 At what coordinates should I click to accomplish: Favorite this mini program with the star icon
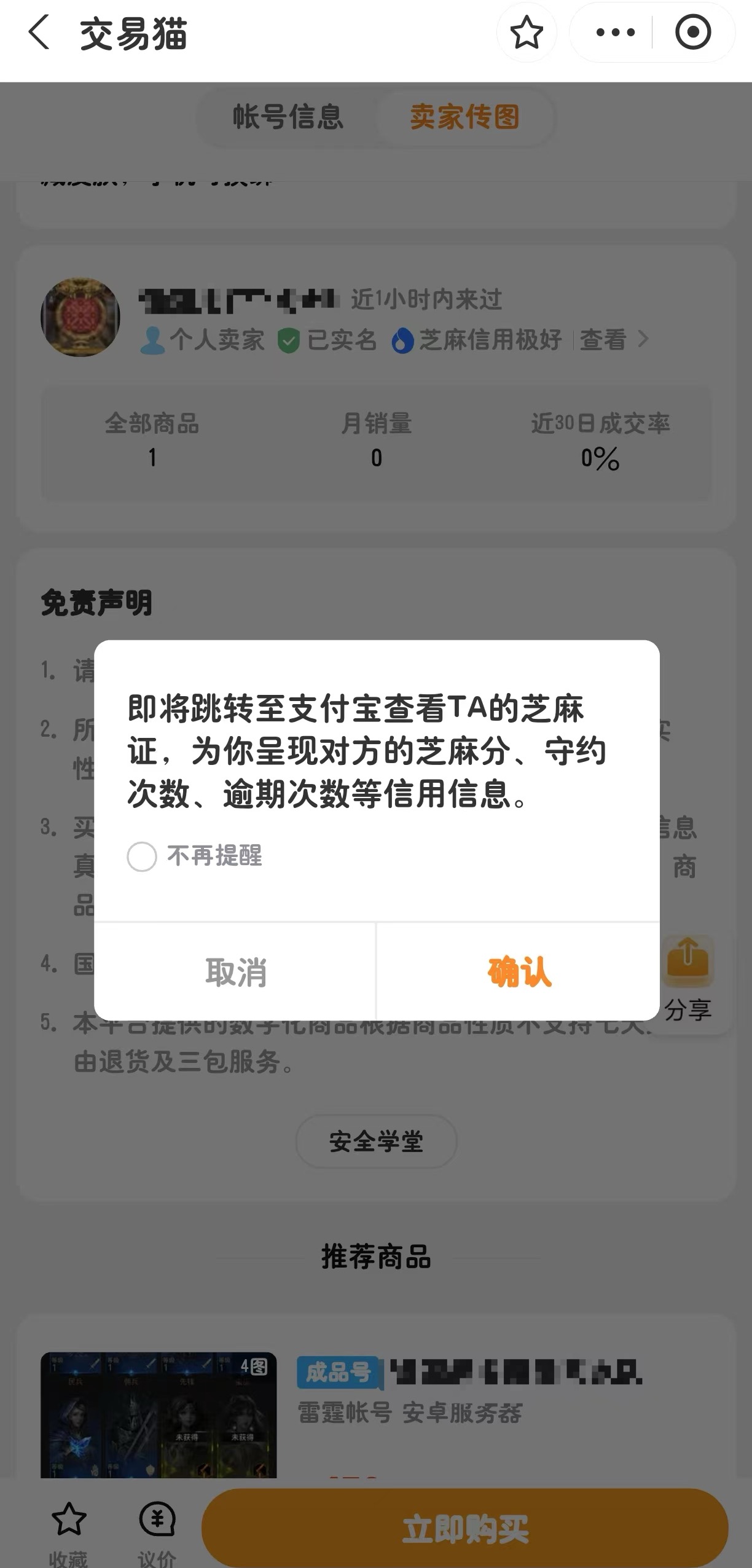click(527, 33)
